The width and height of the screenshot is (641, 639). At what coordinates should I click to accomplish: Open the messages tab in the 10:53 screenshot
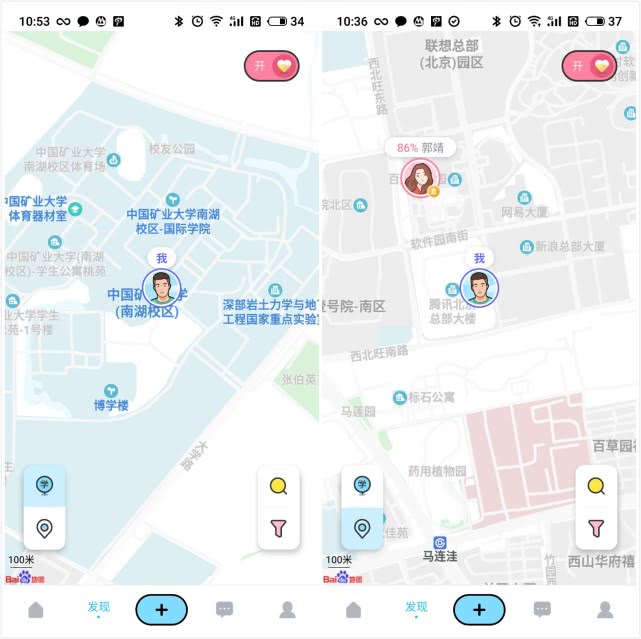pos(225,609)
